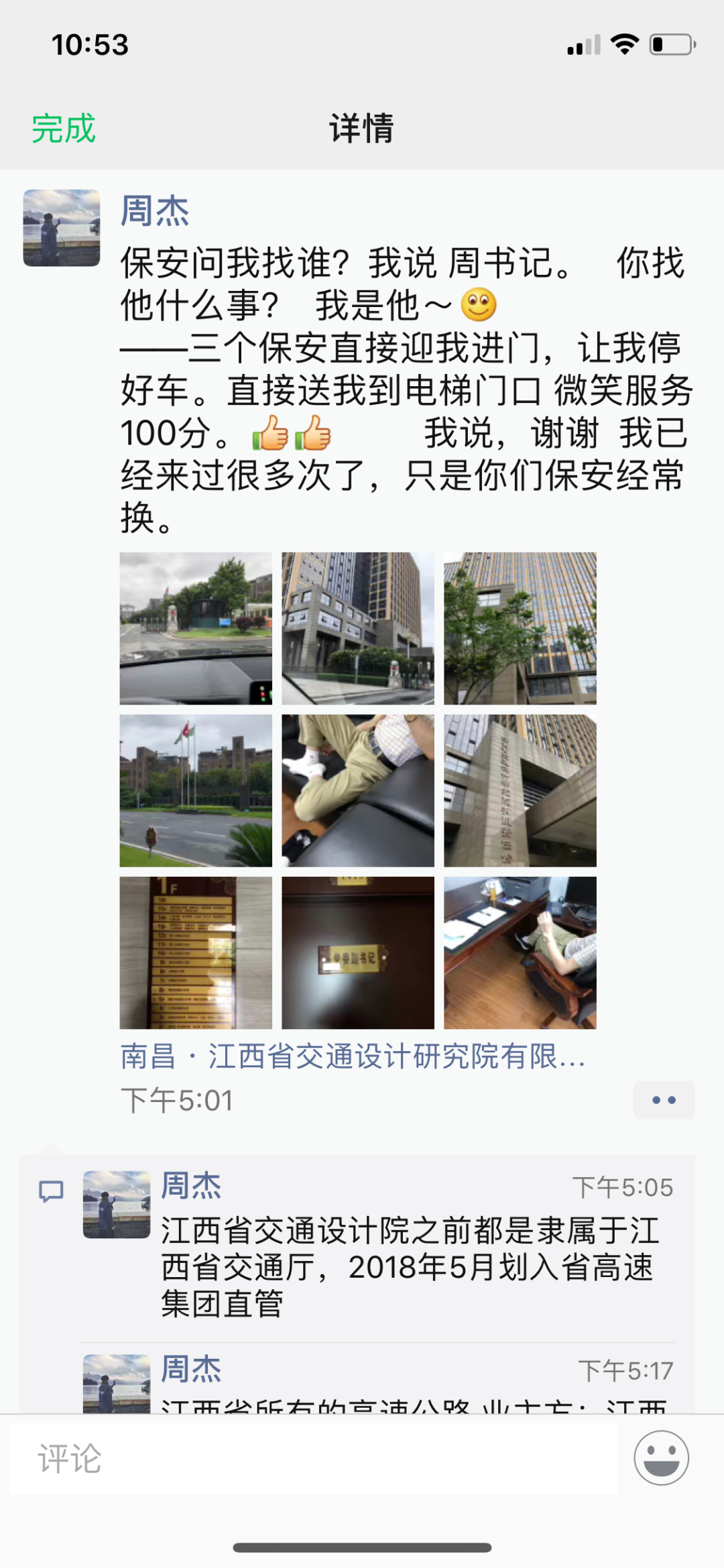Open the like/comment two-dot menu
Image resolution: width=724 pixels, height=1568 pixels.
(x=664, y=1100)
